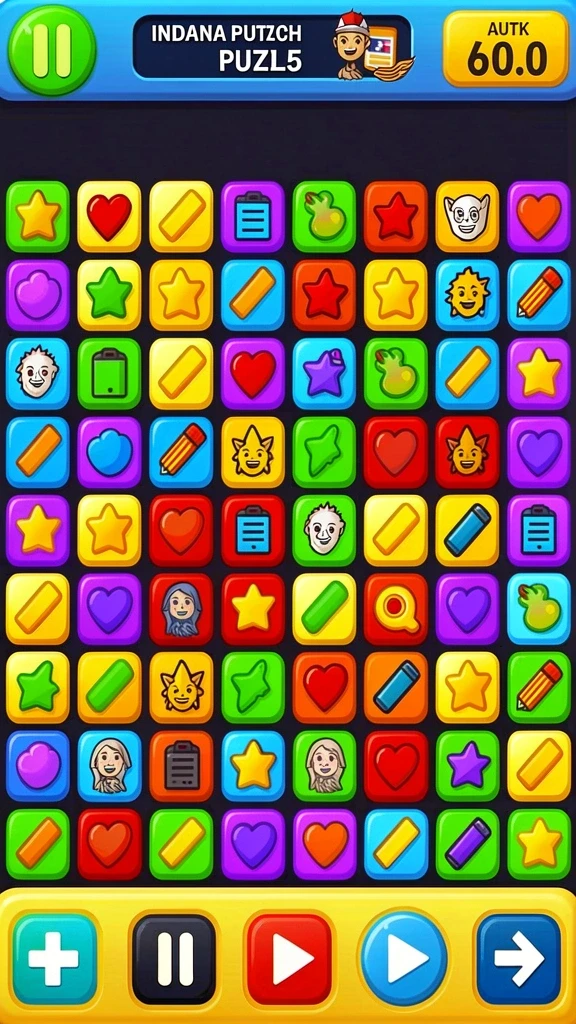Tap the teal plus button
Screen dimensions: 576x1024
pyautogui.click(x=55, y=959)
